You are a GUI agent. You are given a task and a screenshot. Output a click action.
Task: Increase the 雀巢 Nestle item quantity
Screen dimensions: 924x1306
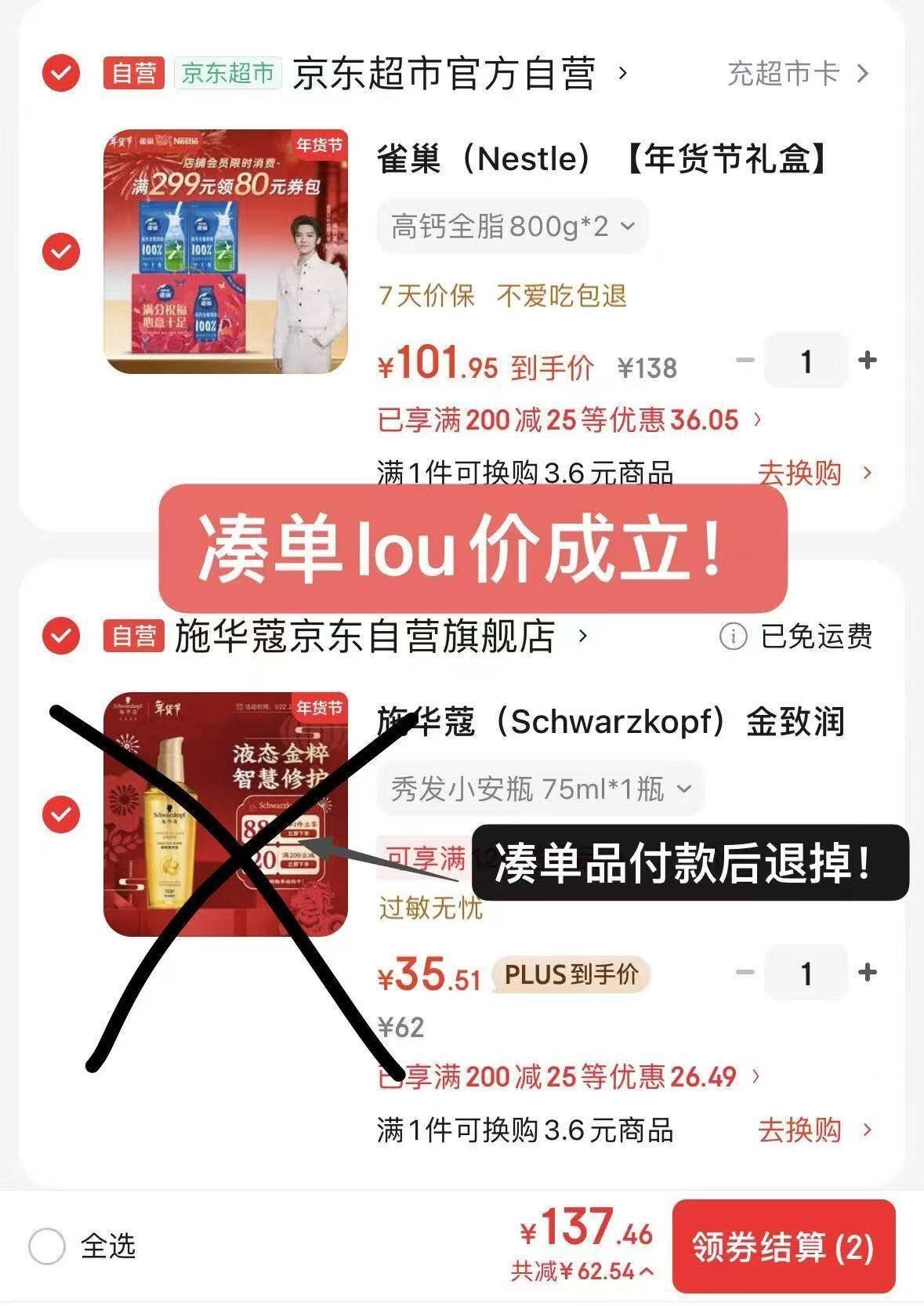[867, 361]
